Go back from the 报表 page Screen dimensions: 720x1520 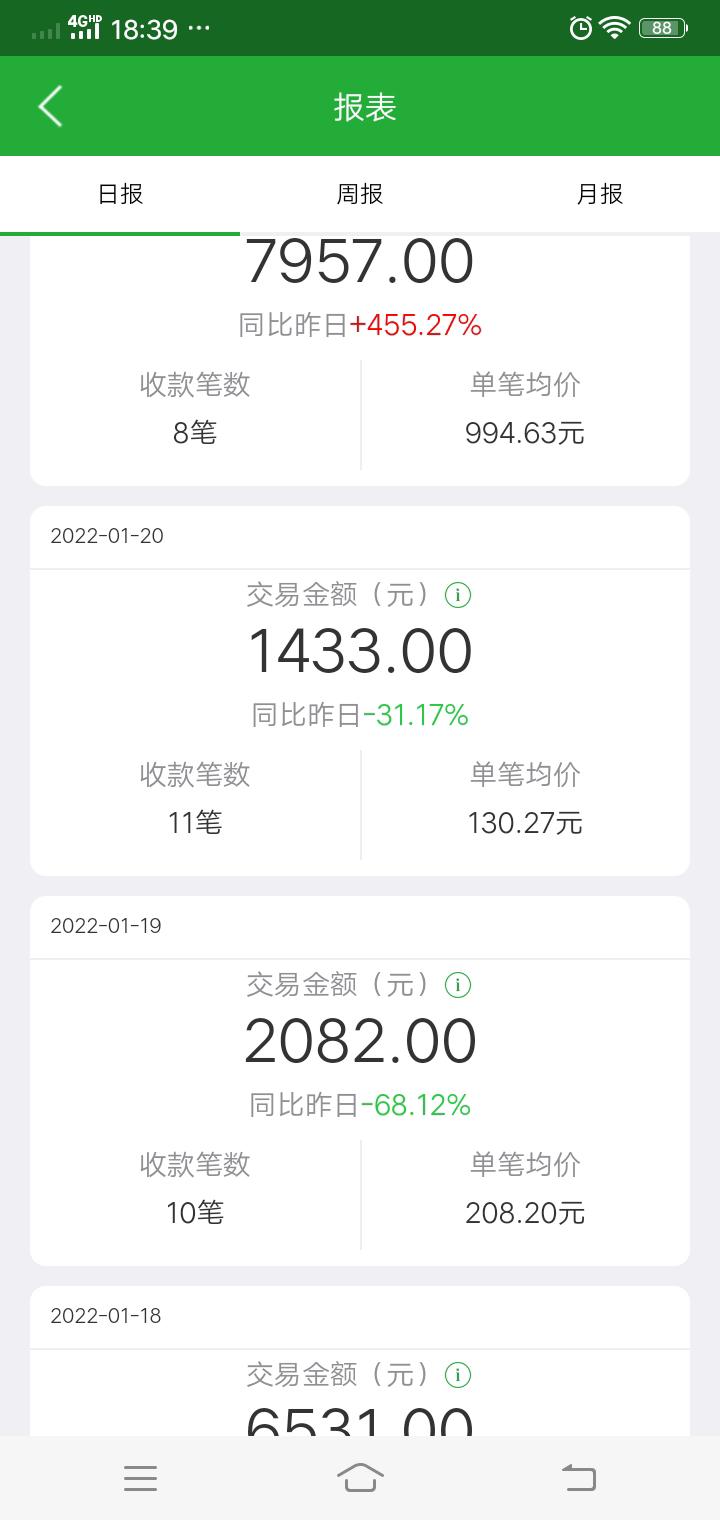pyautogui.click(x=50, y=106)
